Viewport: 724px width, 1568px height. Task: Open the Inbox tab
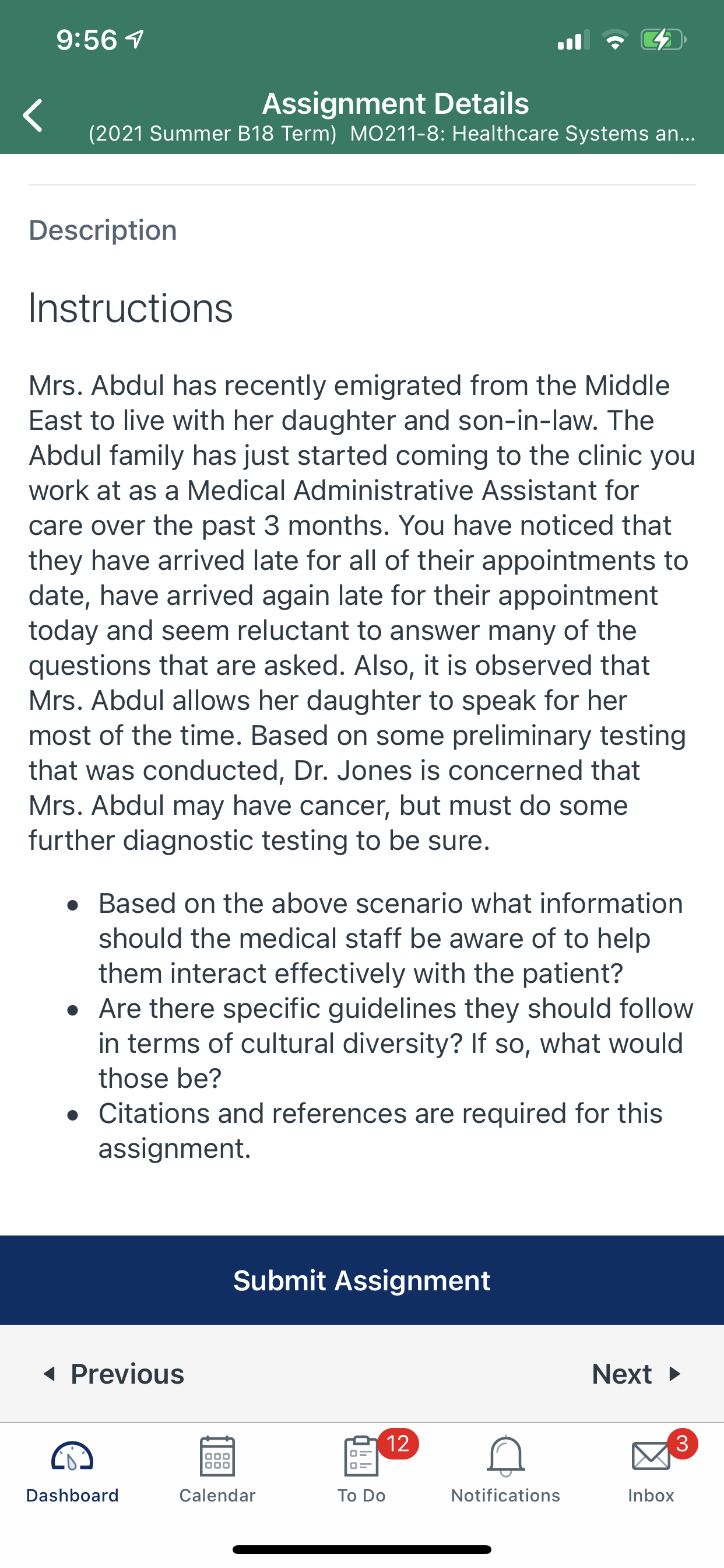[651, 1469]
